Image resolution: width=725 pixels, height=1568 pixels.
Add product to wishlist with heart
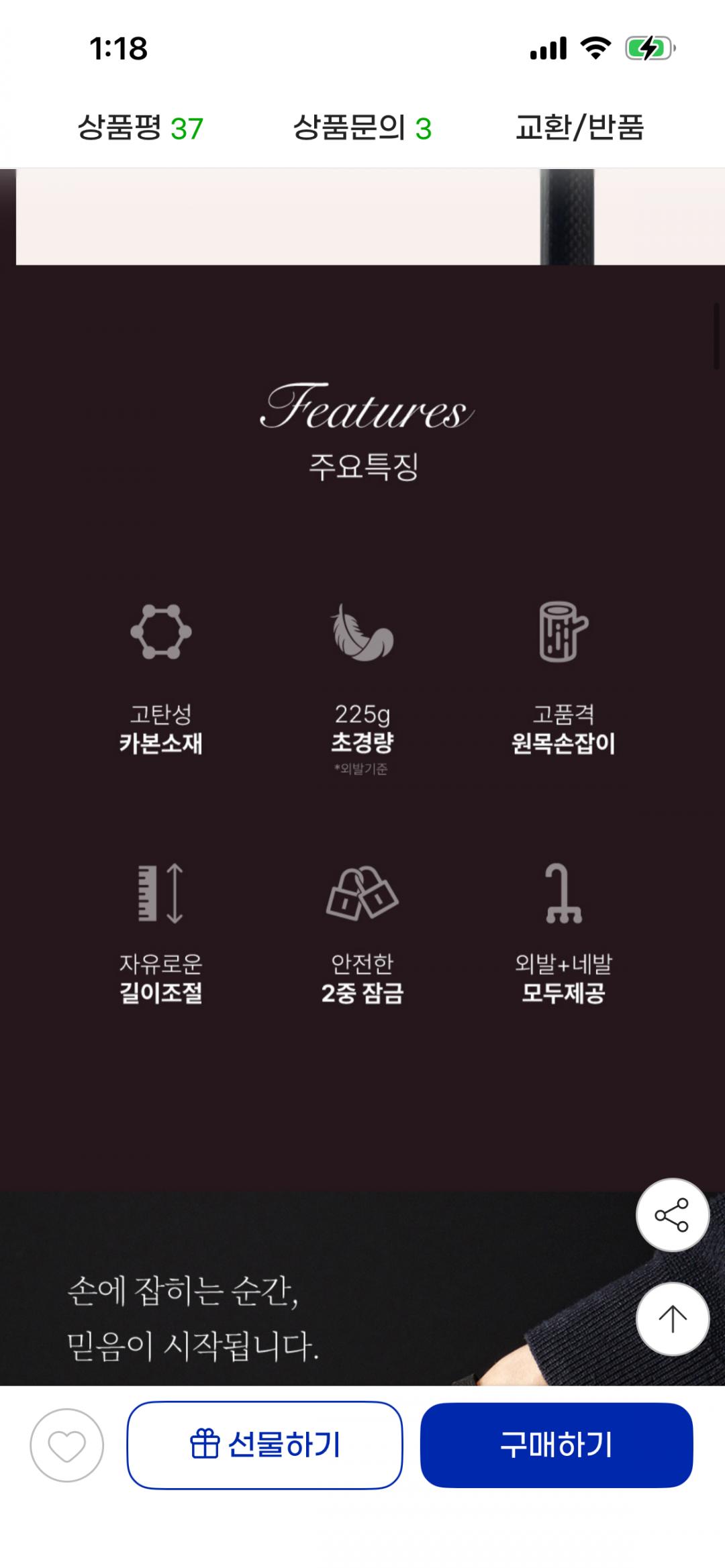pyautogui.click(x=67, y=1445)
